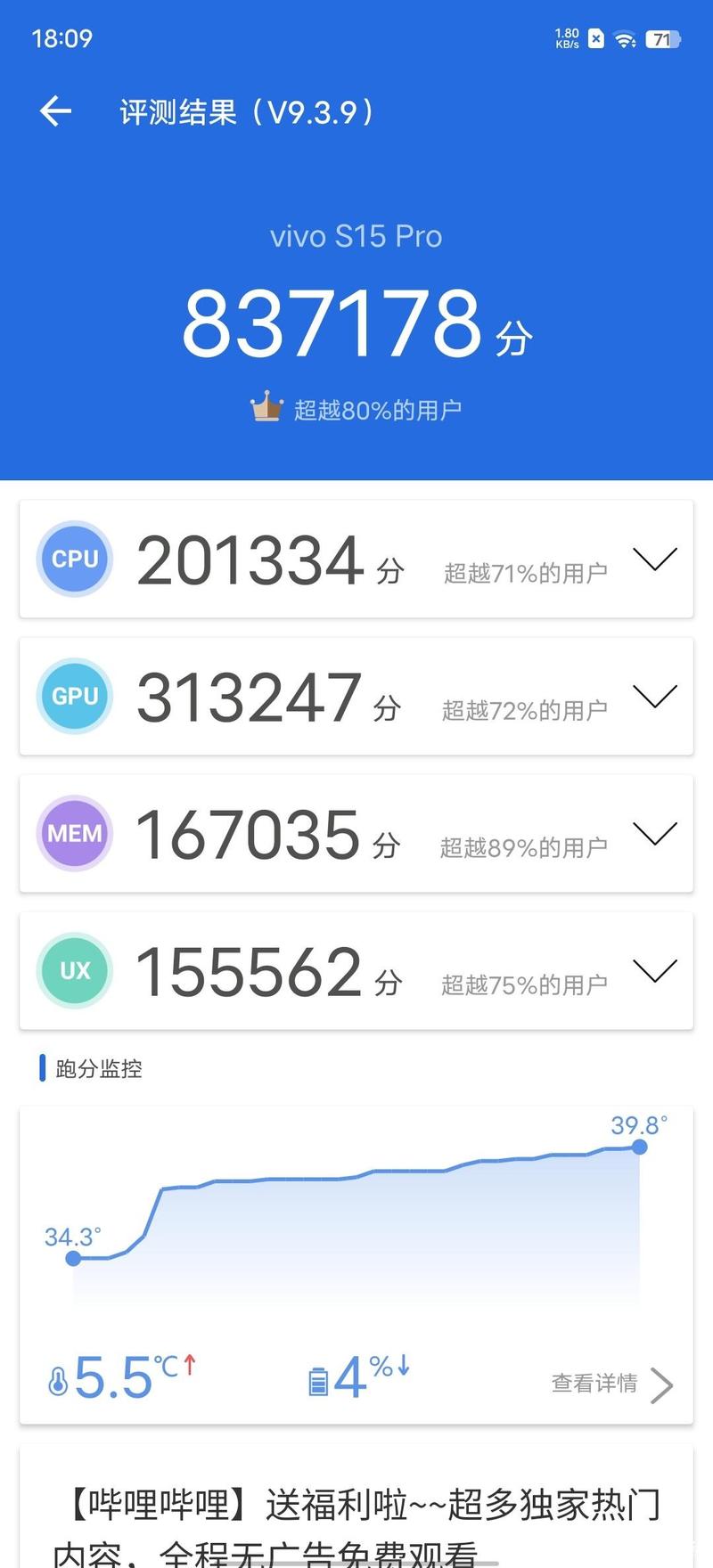Image resolution: width=713 pixels, height=1568 pixels.
Task: Open 查看详情 for benchmark monitoring
Action: point(612,1384)
